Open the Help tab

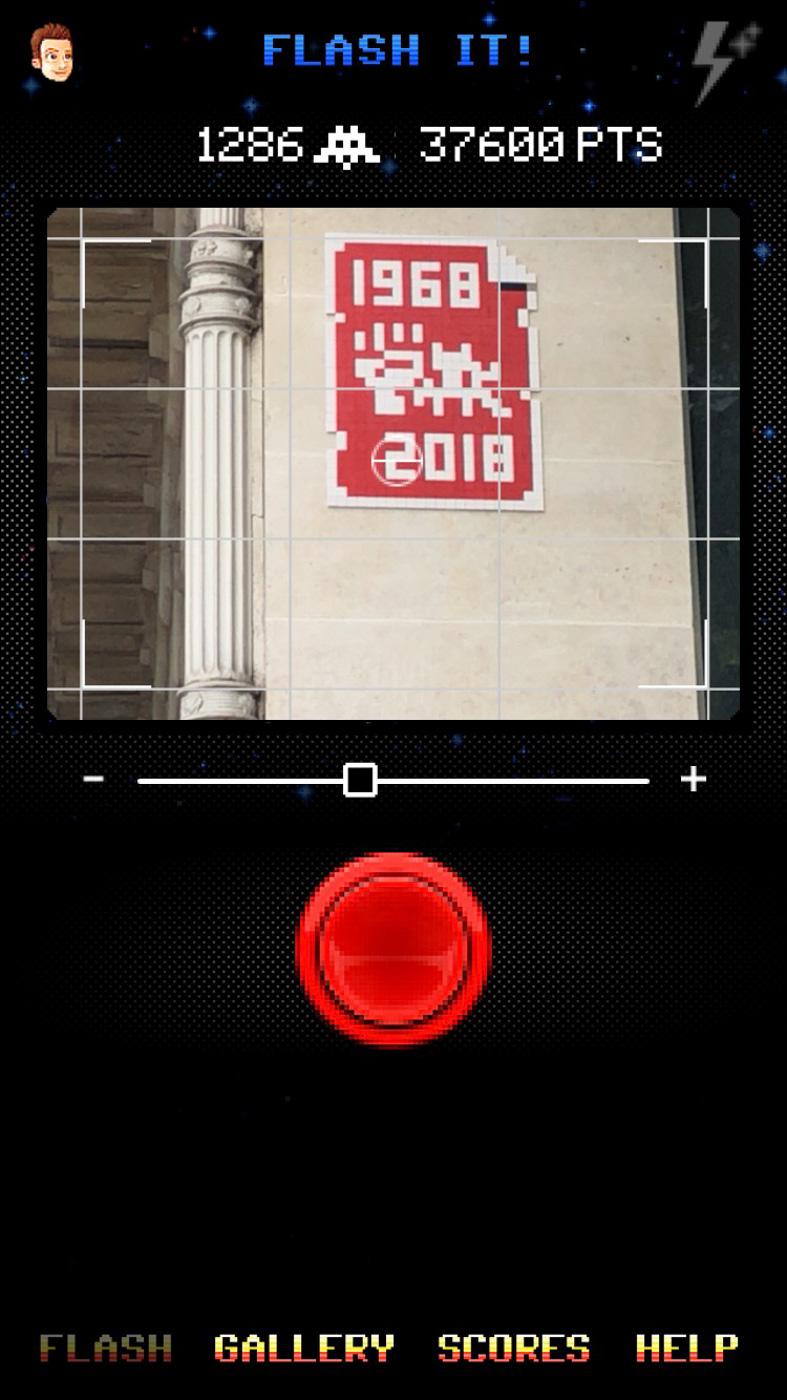pos(687,1348)
